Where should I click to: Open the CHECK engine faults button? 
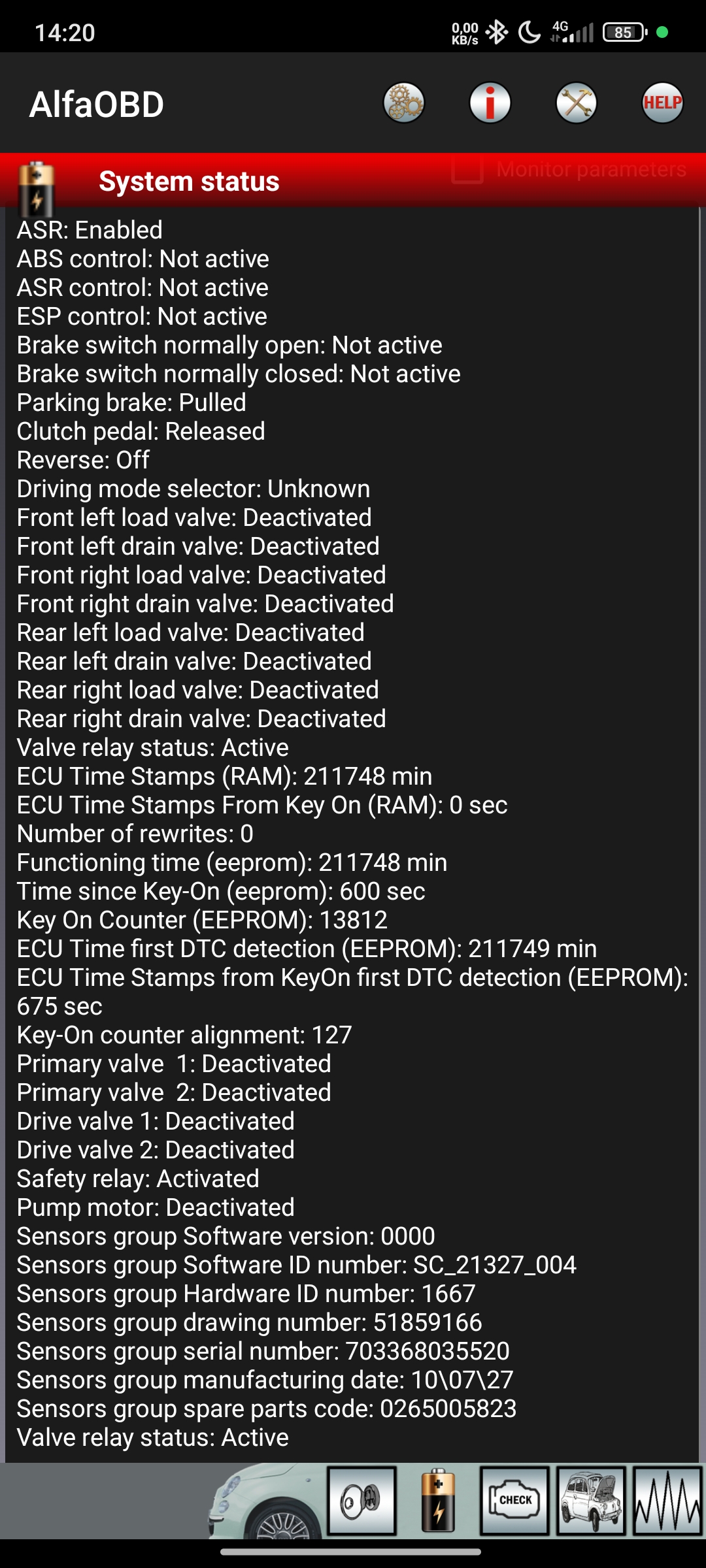tap(514, 1501)
